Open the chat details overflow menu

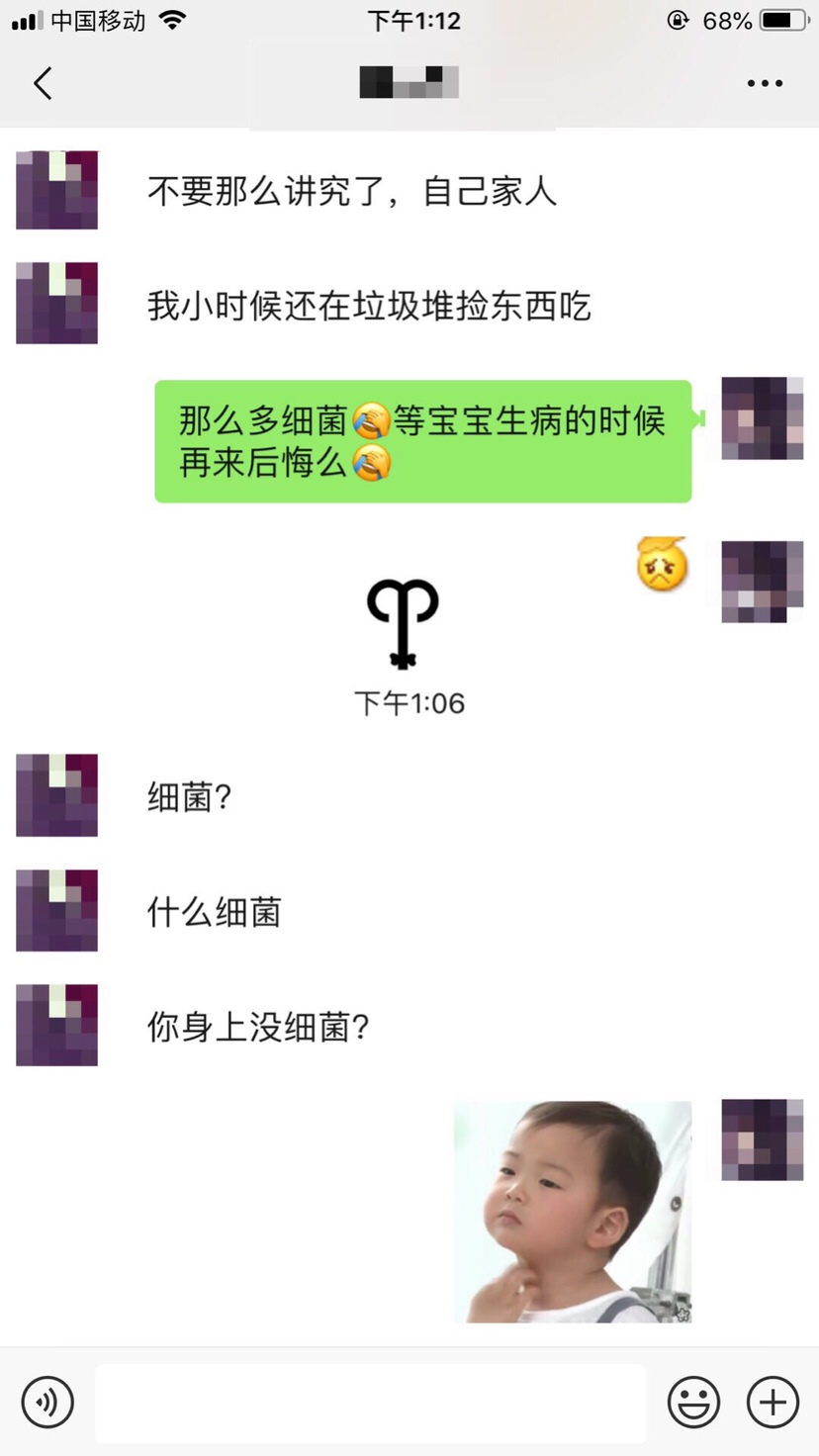tap(765, 83)
